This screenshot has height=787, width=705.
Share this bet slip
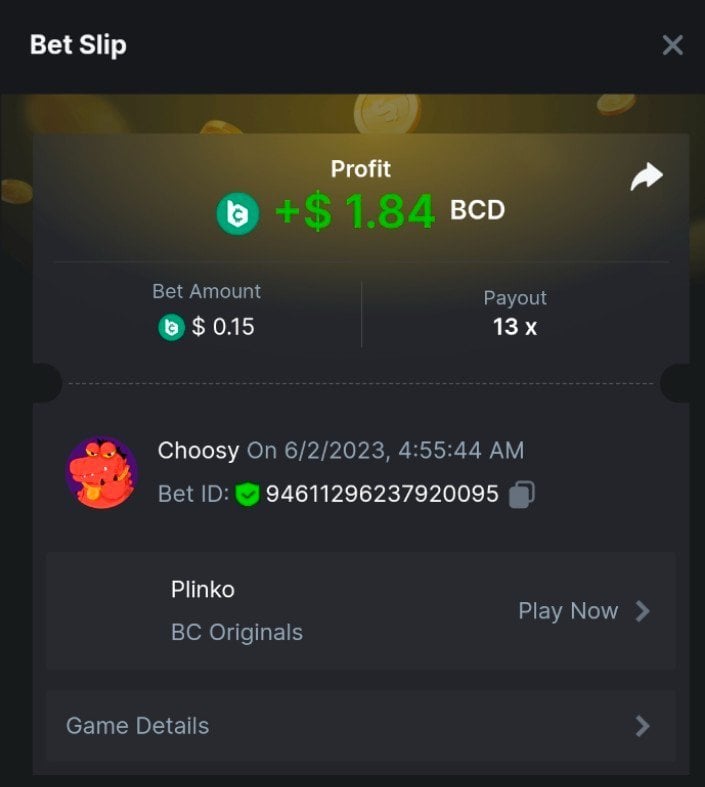647,178
